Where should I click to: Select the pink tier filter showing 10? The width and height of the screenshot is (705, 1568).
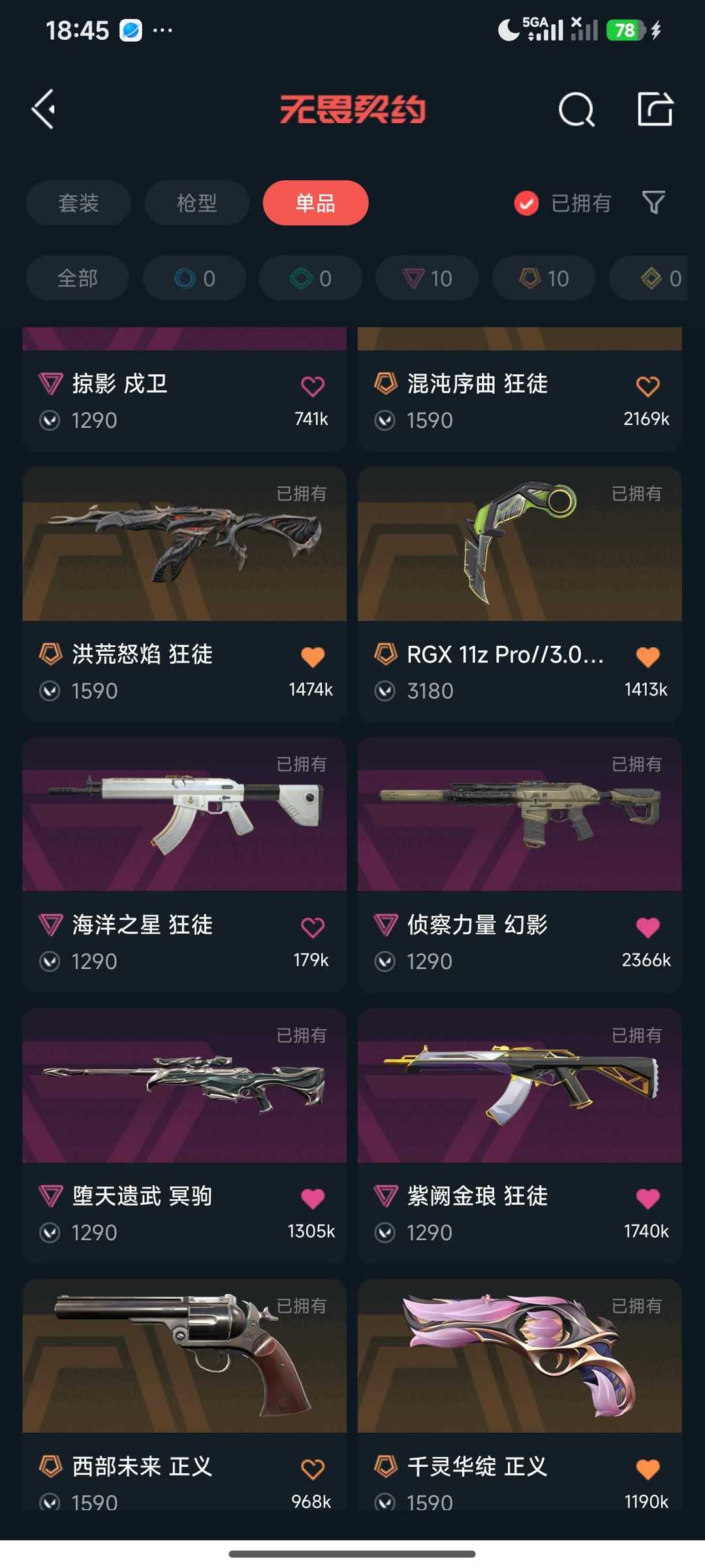427,278
